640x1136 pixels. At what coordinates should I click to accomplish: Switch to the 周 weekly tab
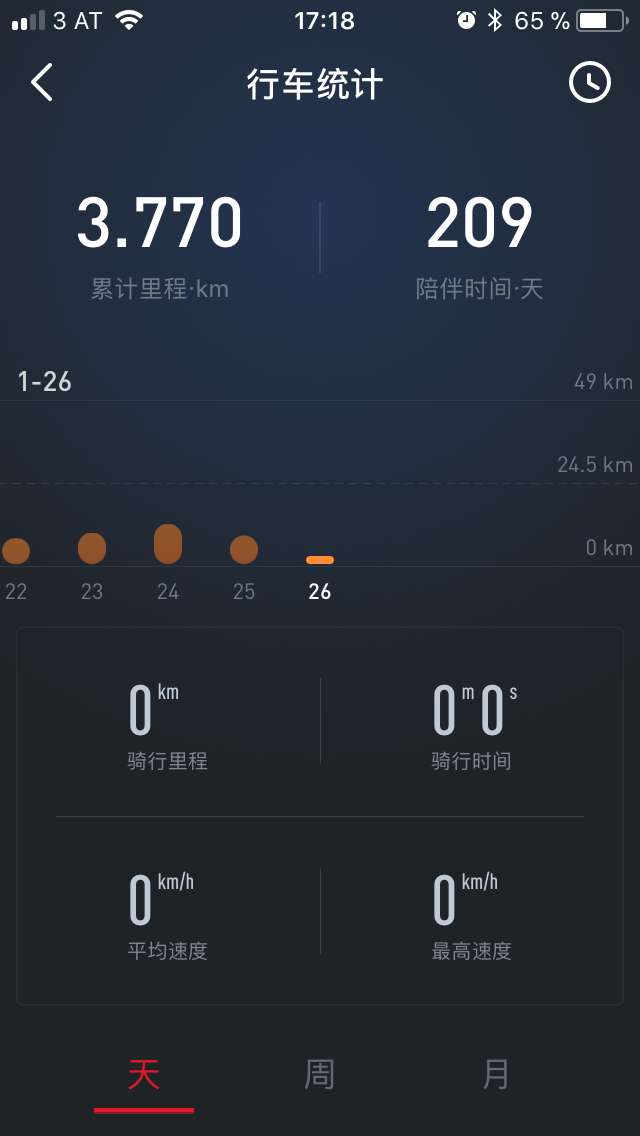(320, 1076)
